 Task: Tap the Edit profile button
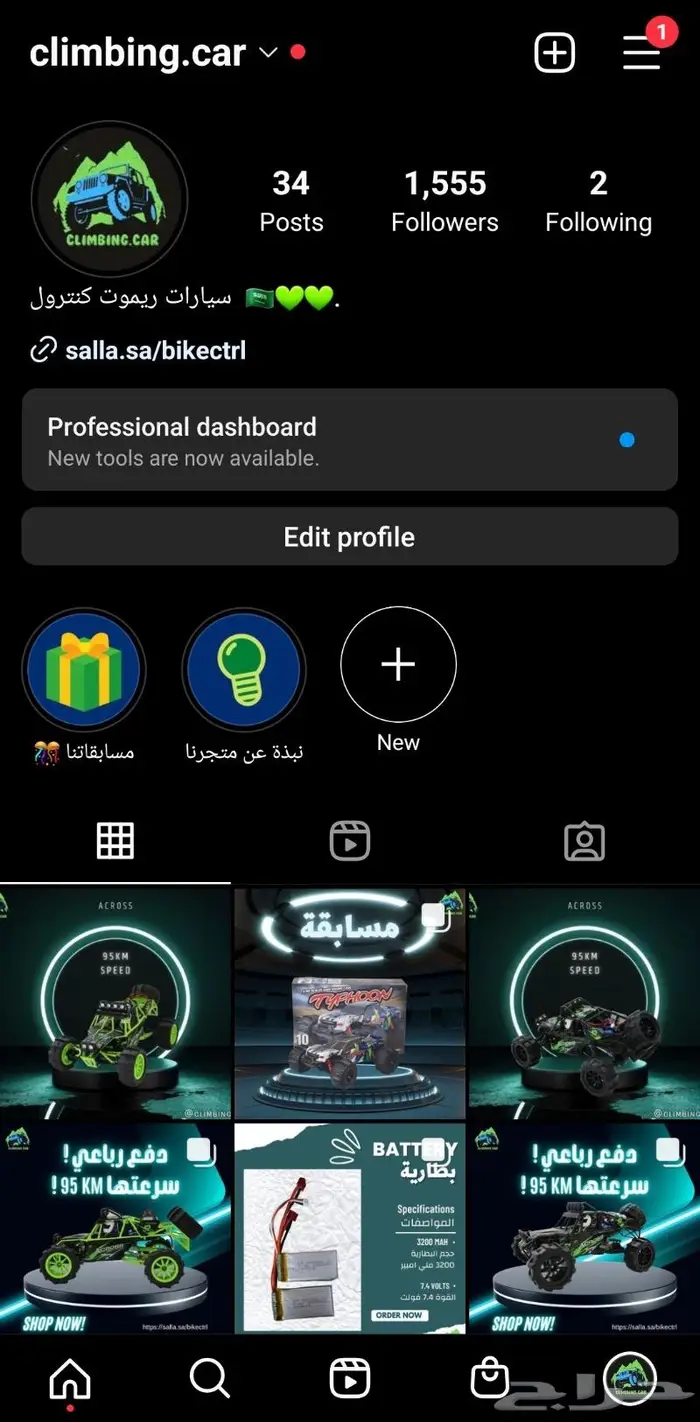pyautogui.click(x=349, y=537)
